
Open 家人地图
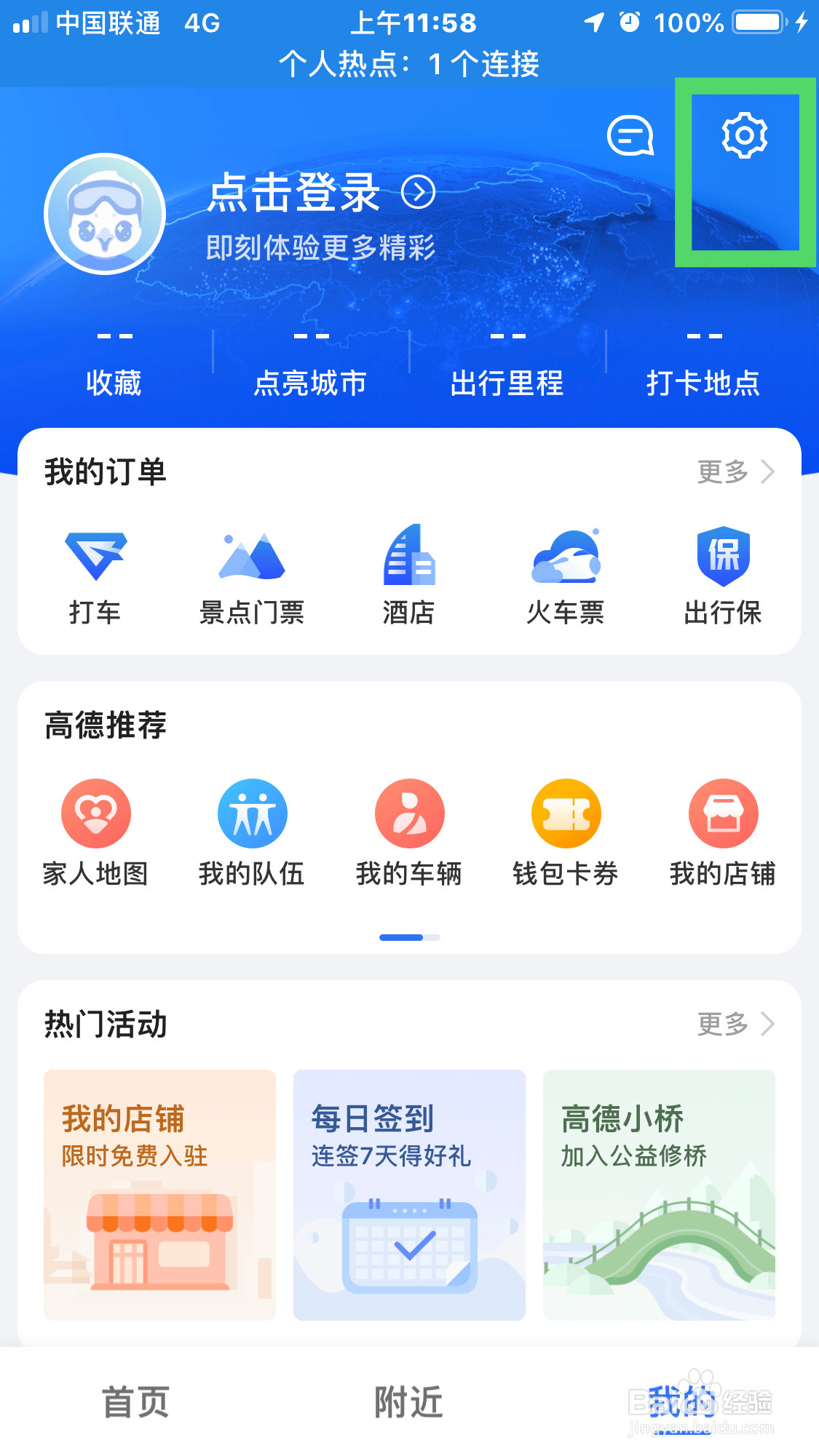pos(95,833)
